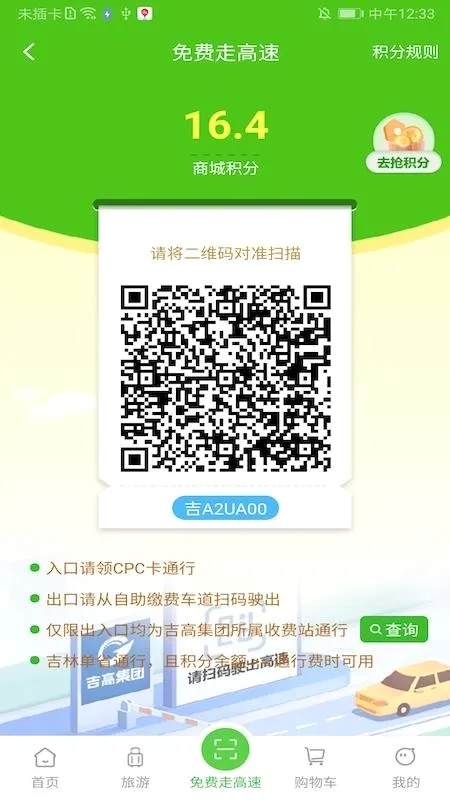Go back using the top-left arrow
Screen dimensions: 450x800
pyautogui.click(x=29, y=52)
